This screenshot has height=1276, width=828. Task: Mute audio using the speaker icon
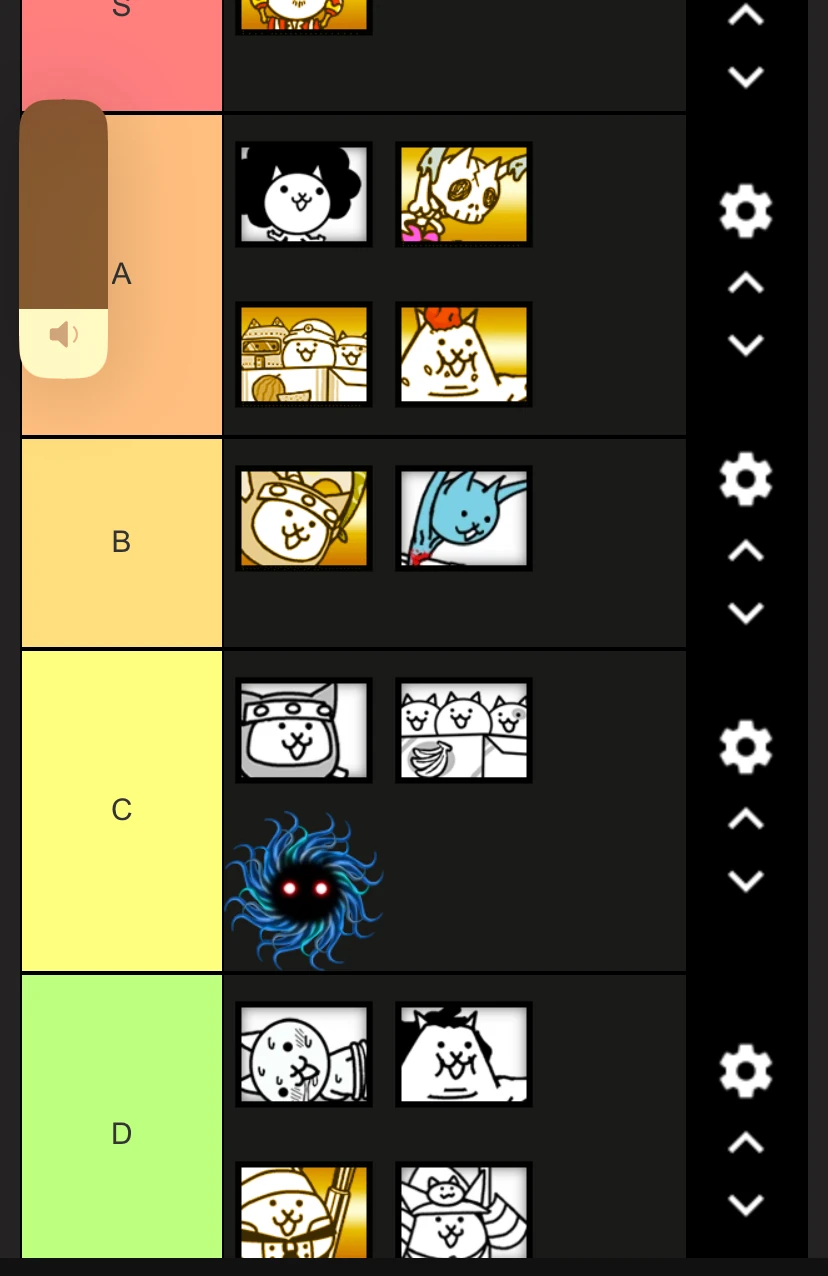click(63, 334)
